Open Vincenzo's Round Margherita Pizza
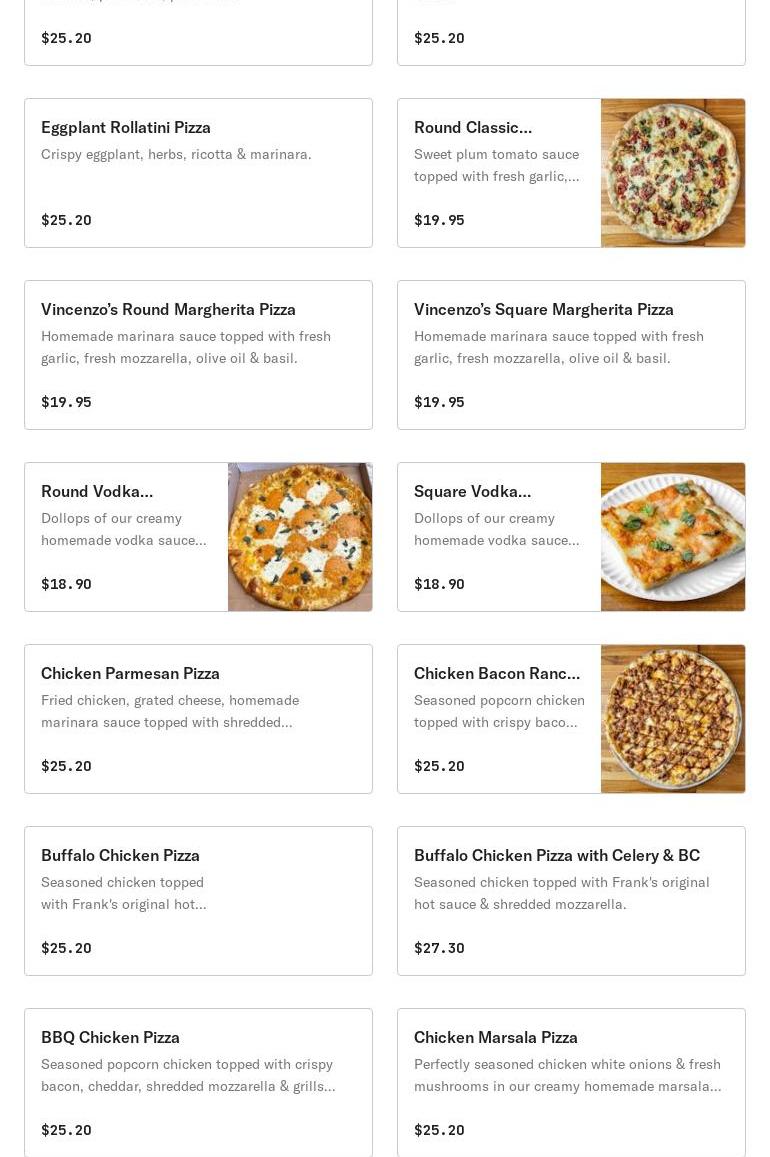Viewport: 770px width, 1157px height. [x=198, y=355]
